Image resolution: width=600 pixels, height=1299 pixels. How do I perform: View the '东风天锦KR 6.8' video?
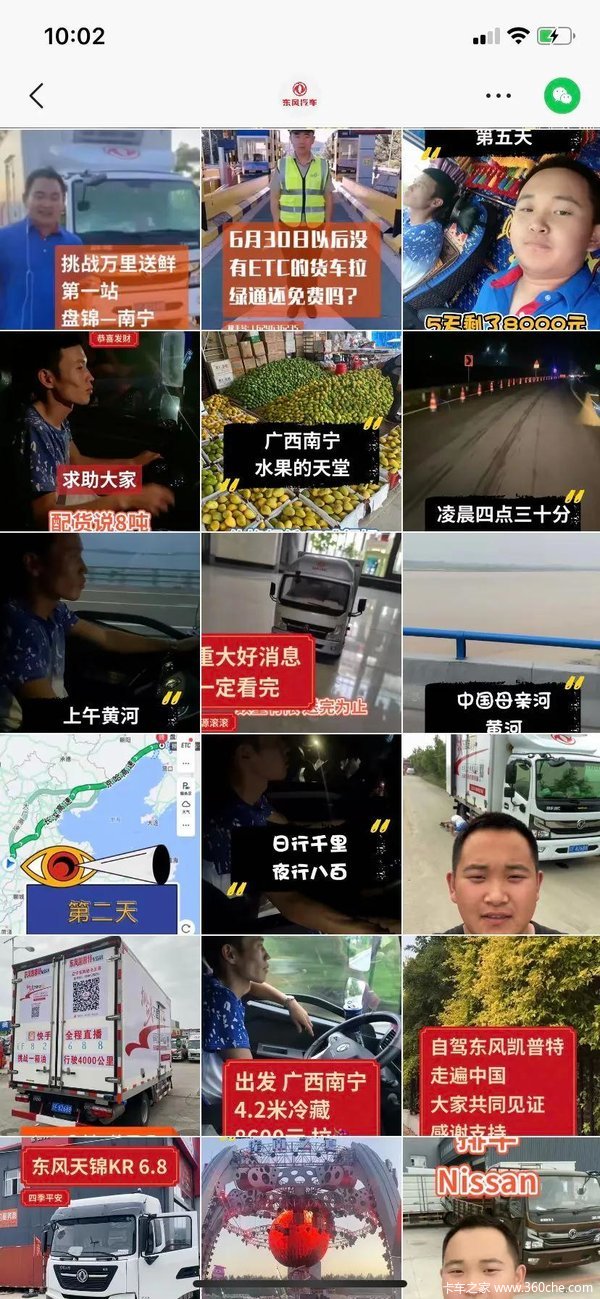click(x=100, y=1215)
